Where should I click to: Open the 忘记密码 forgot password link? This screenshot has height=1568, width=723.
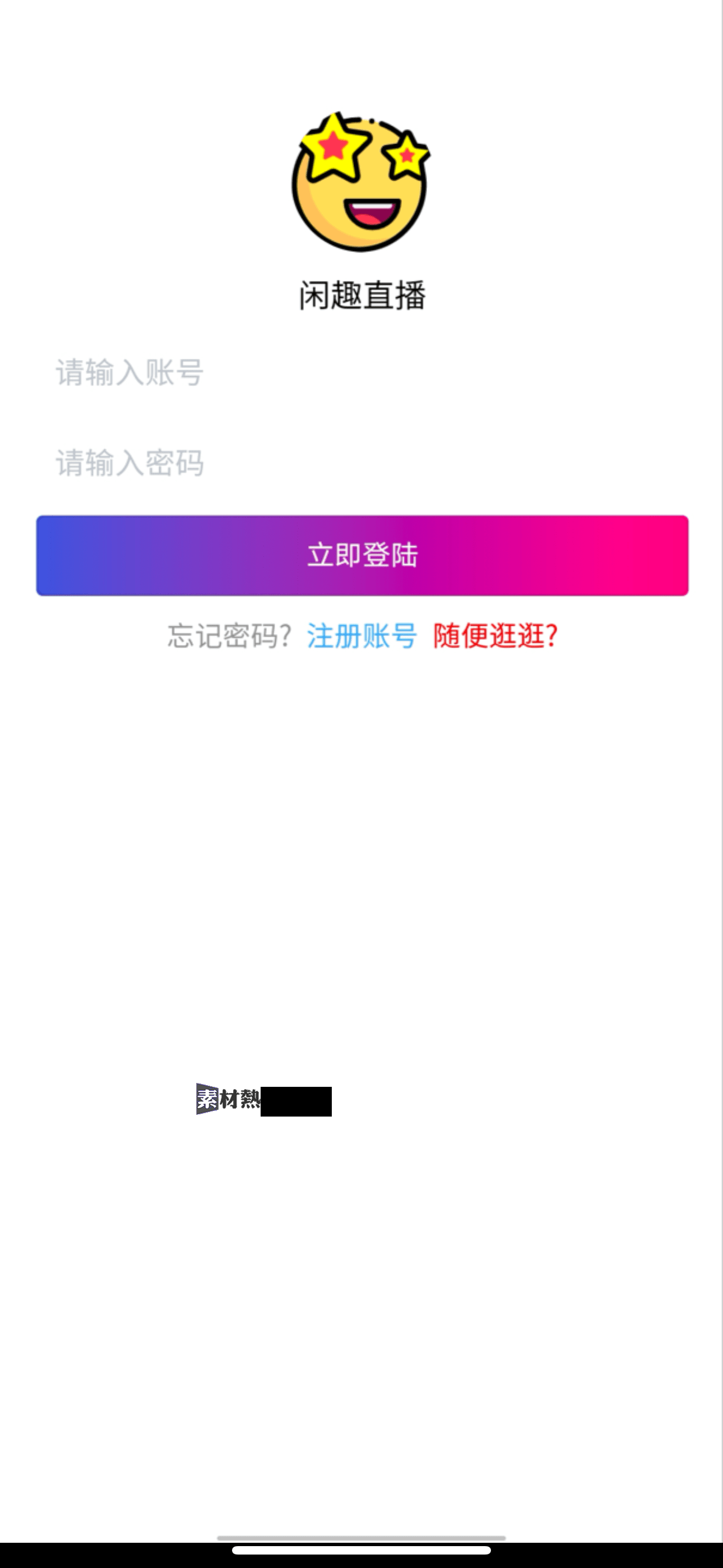229,636
